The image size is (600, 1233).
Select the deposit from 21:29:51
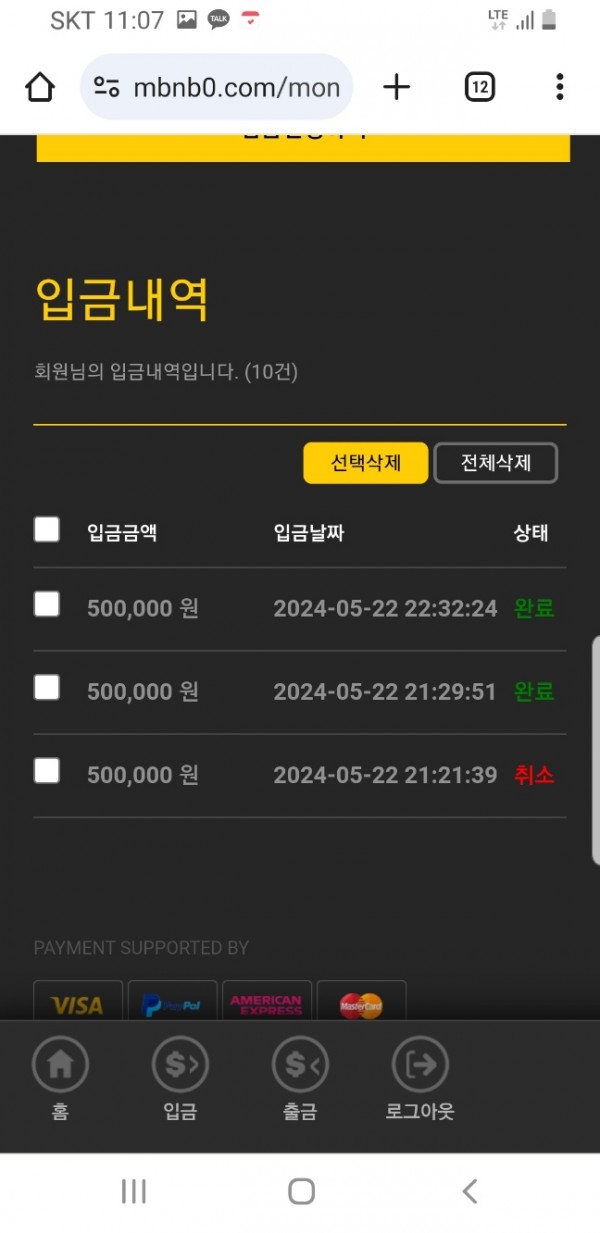[x=47, y=687]
